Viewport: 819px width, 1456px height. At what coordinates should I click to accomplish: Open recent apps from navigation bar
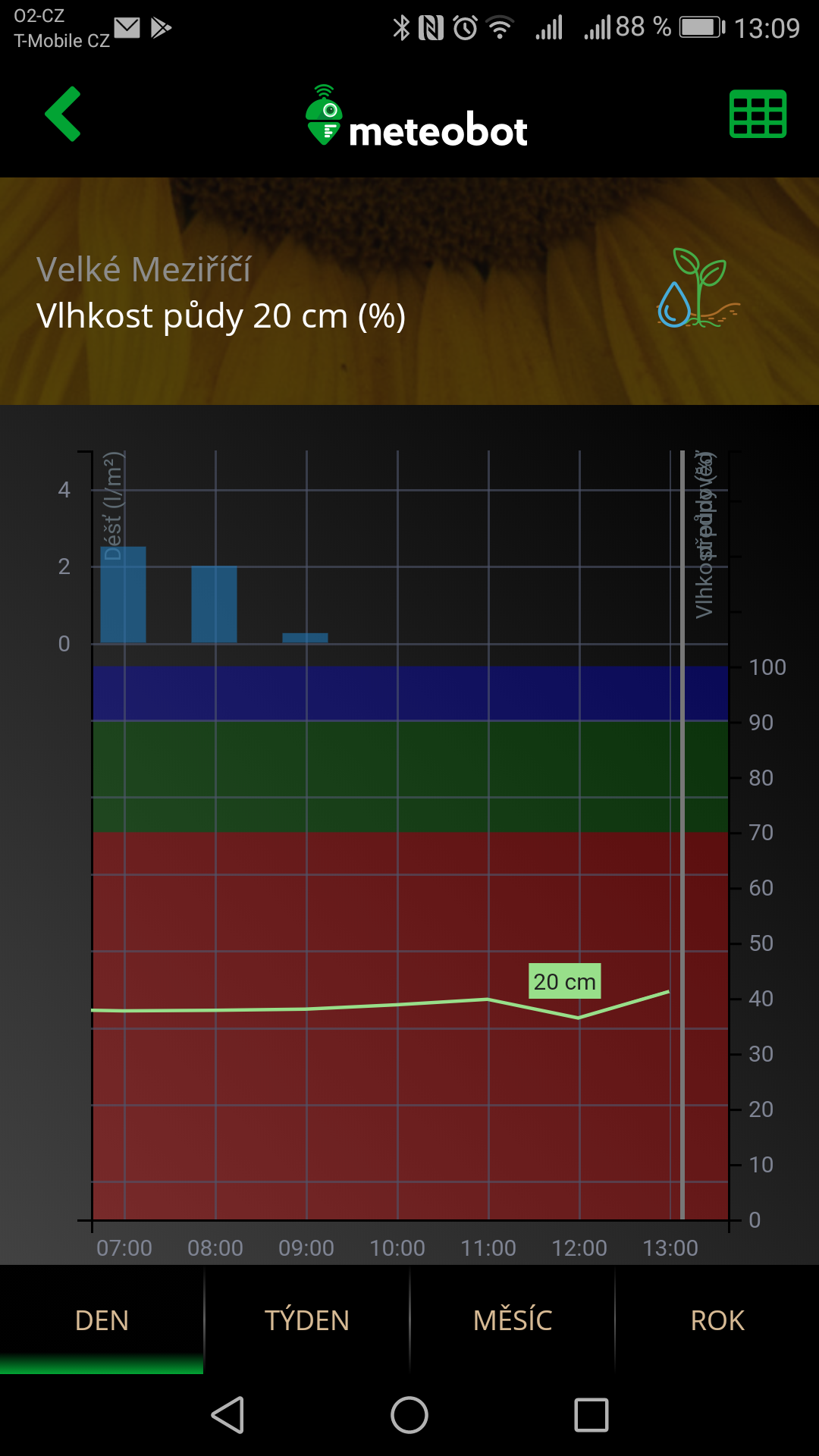pos(591,1415)
